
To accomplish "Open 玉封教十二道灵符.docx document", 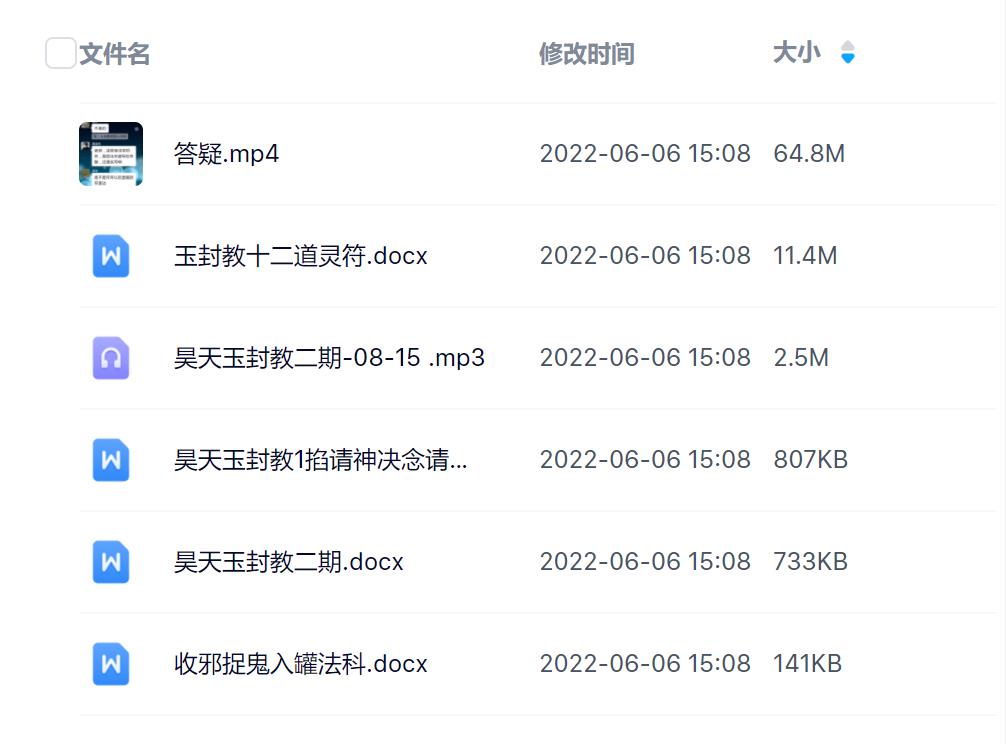I will tap(300, 256).
